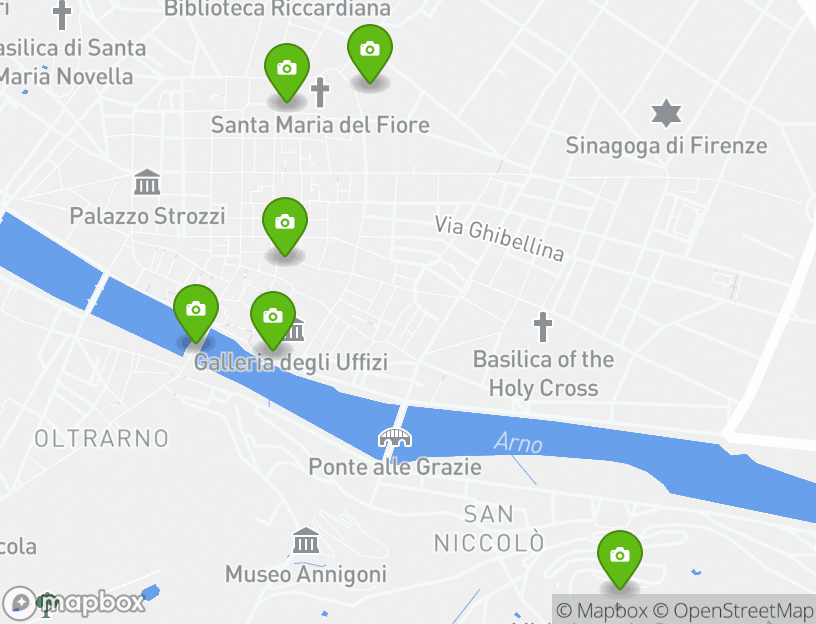This screenshot has height=624, width=816.
Task: Open the © OpenStreetMap attribution link
Action: pos(733,610)
